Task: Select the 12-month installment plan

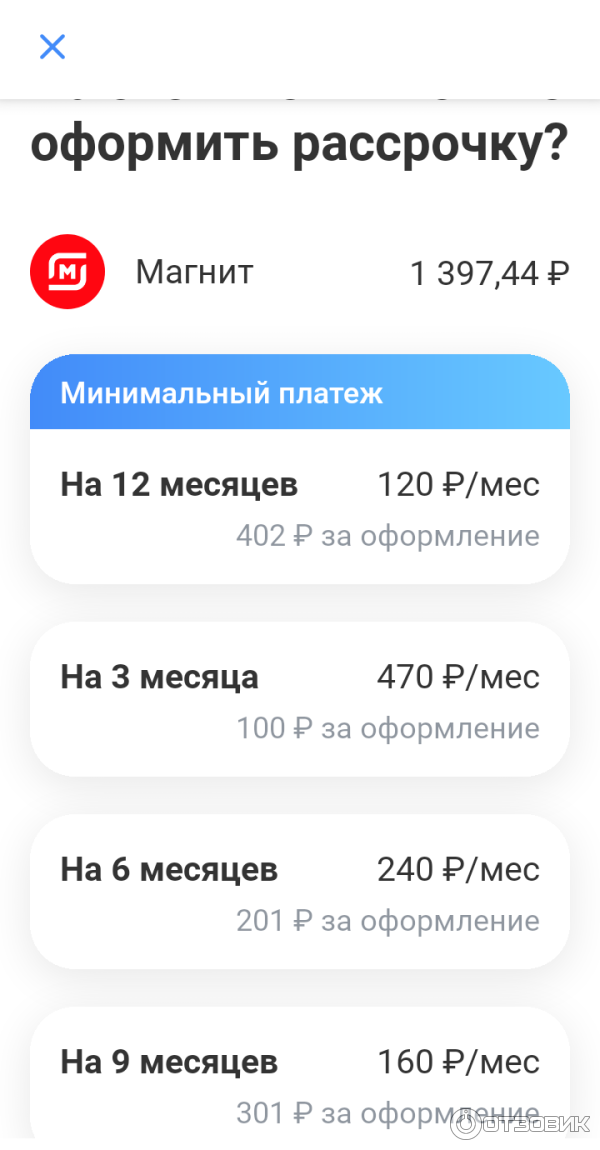Action: [x=300, y=507]
